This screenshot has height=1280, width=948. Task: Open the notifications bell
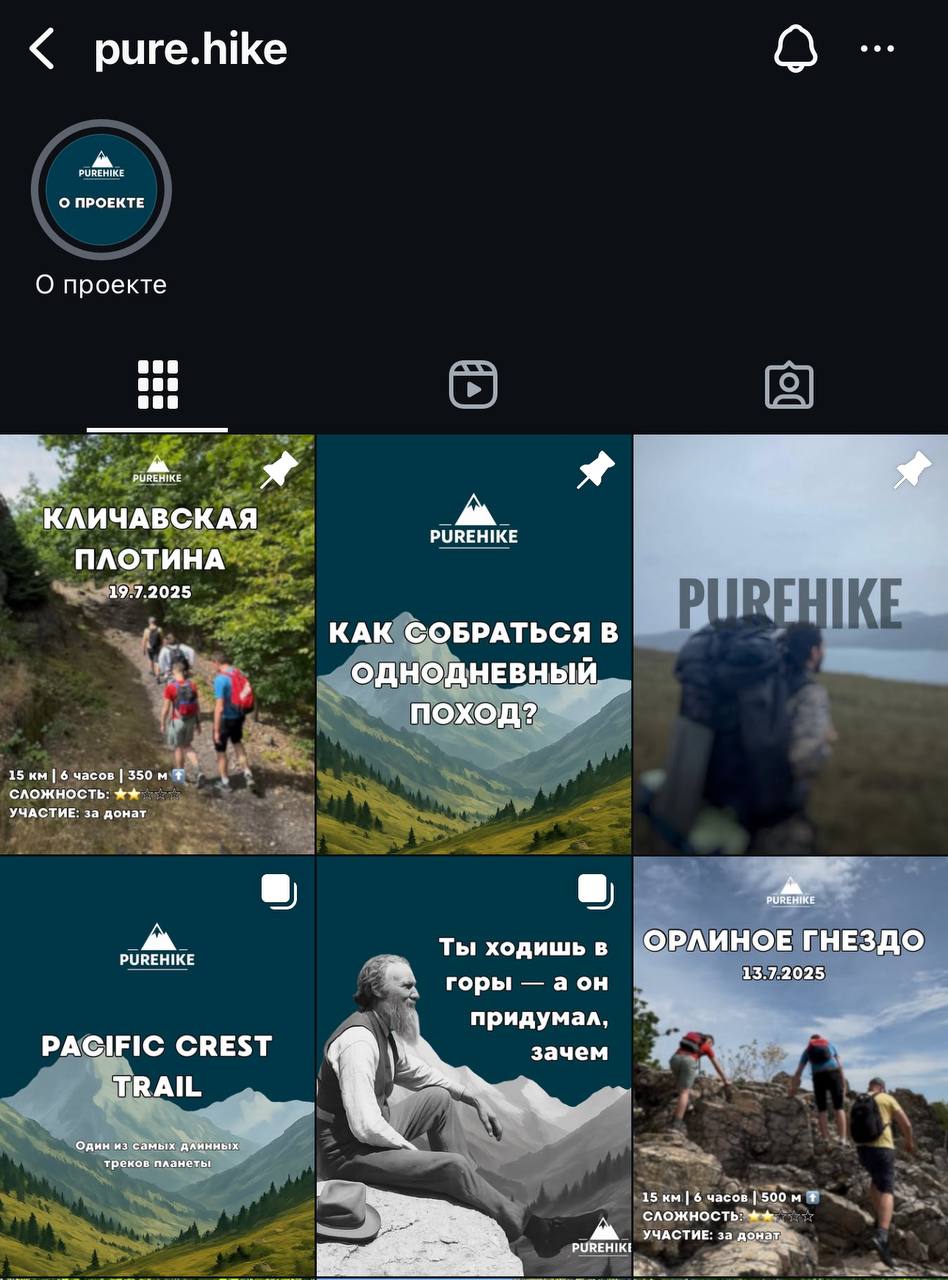(x=796, y=48)
